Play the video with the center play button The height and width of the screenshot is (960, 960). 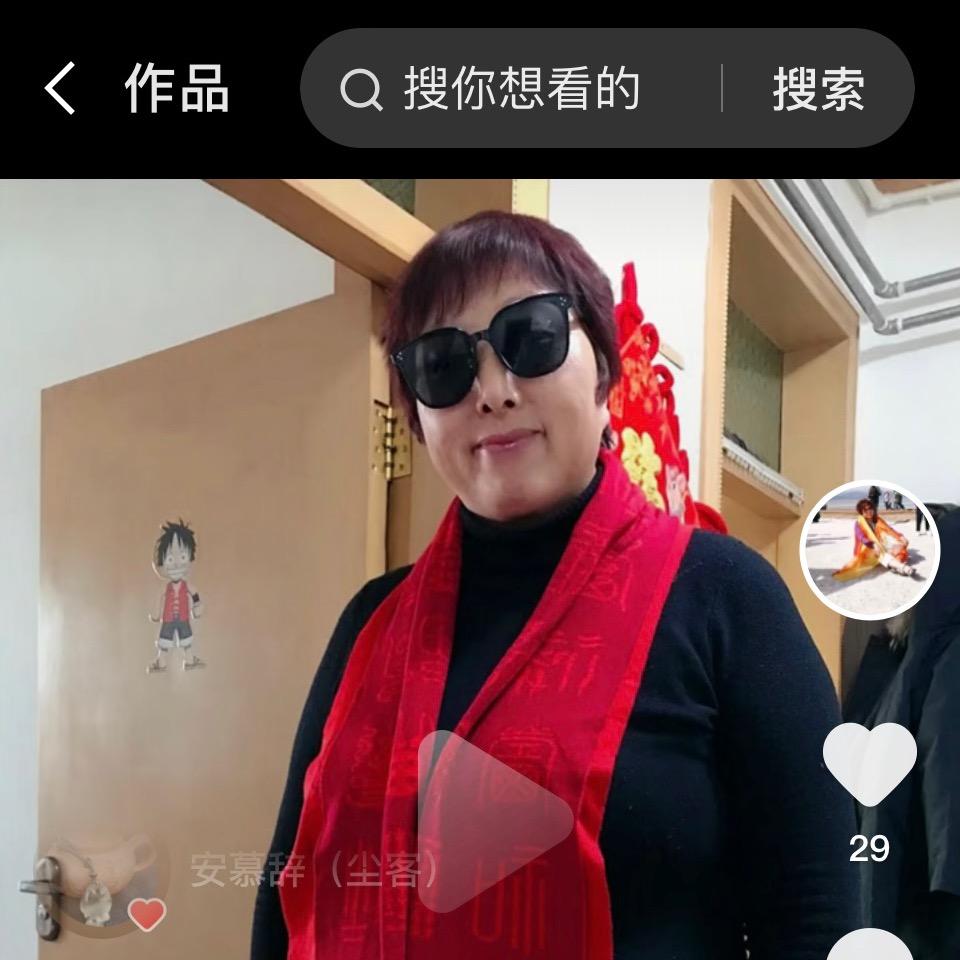(x=495, y=820)
